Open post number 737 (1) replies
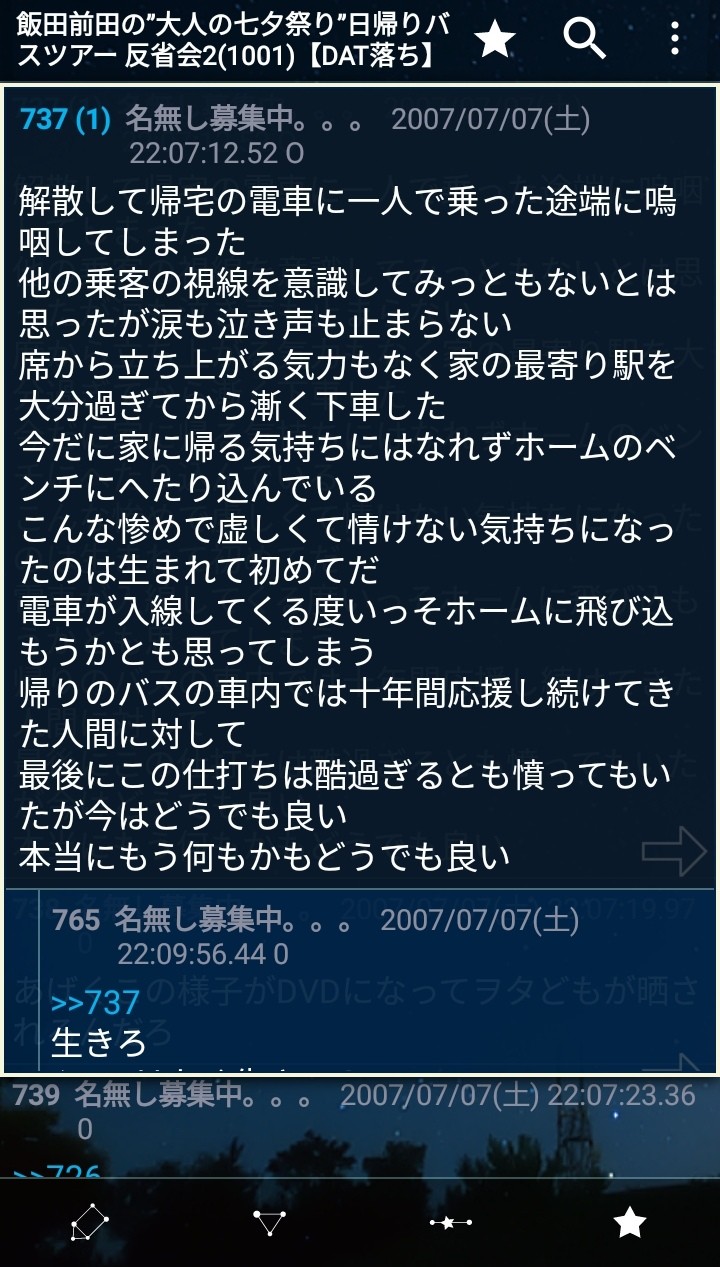Viewport: 720px width, 1267px height. click(x=64, y=121)
